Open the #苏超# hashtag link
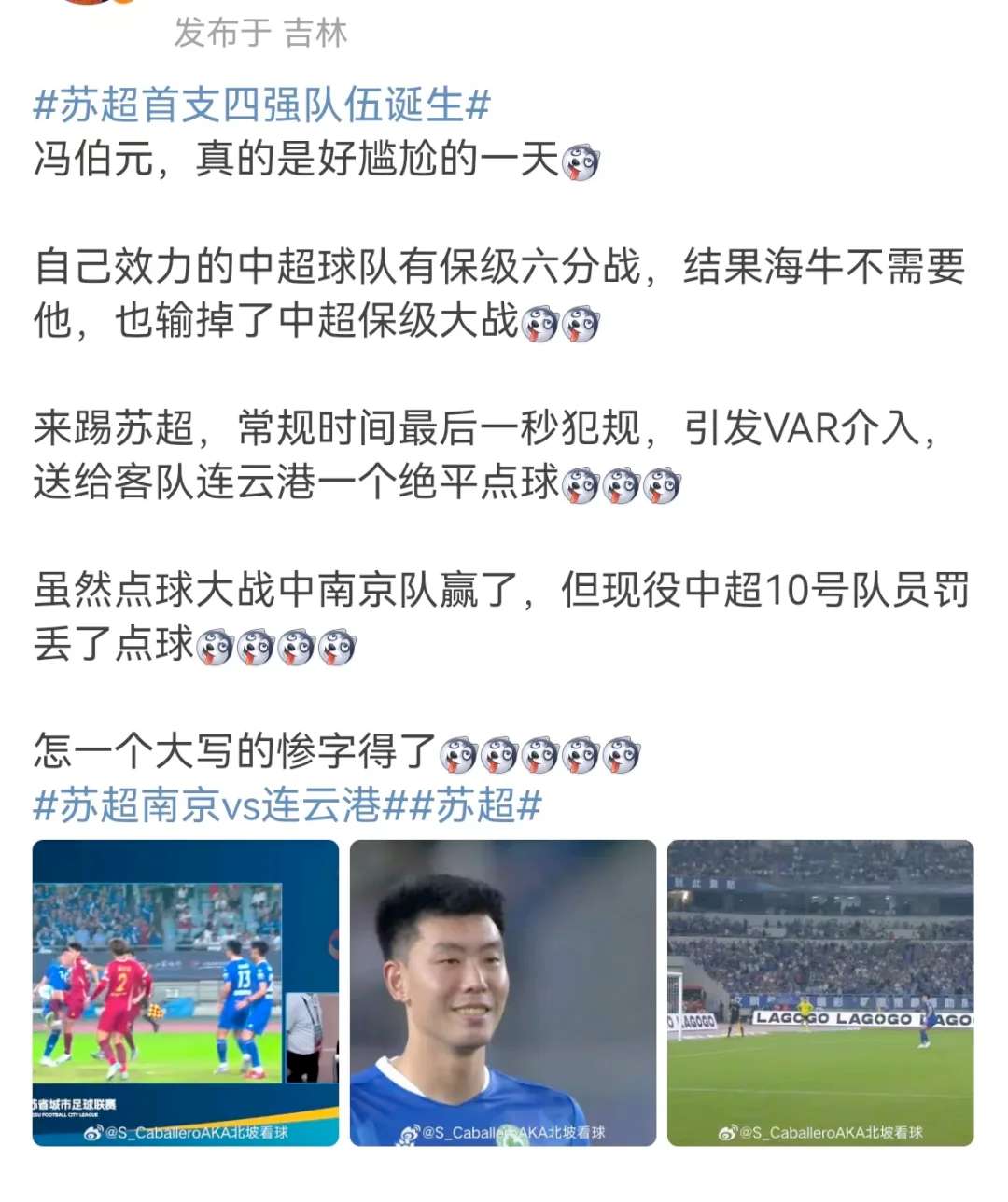 tap(476, 804)
